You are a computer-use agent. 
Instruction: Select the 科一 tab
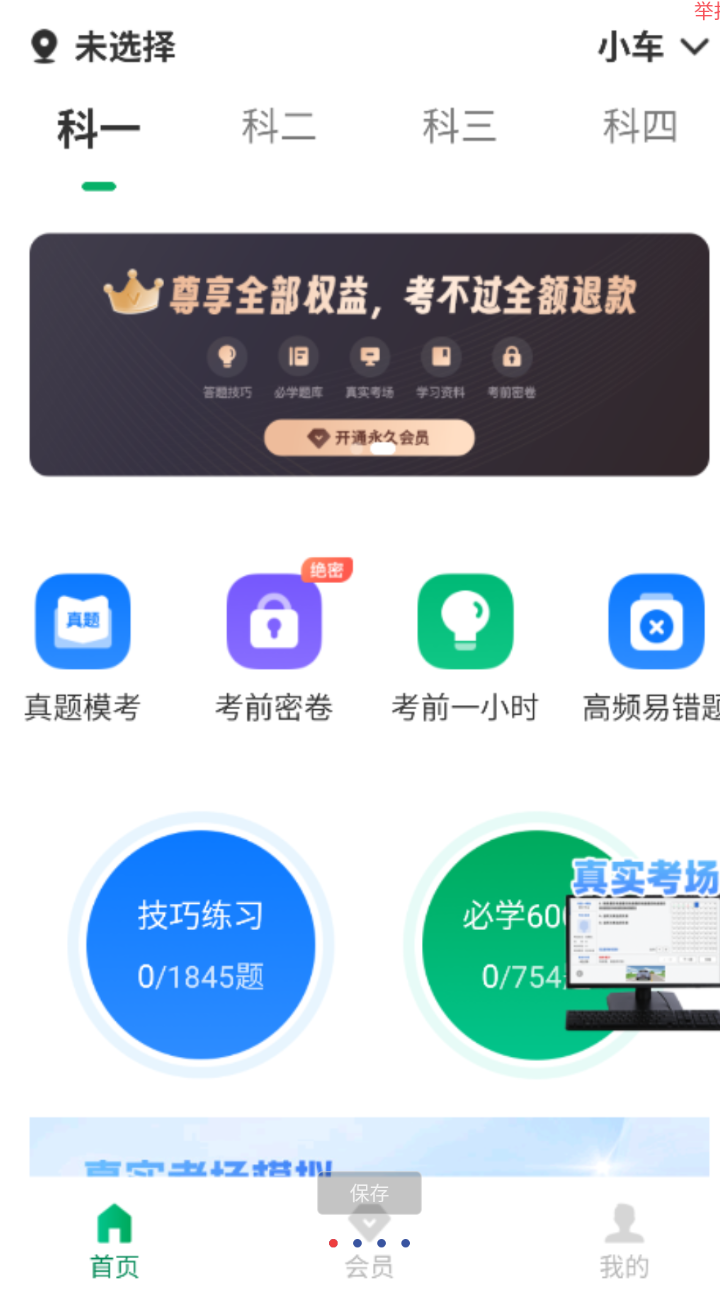click(x=98, y=130)
